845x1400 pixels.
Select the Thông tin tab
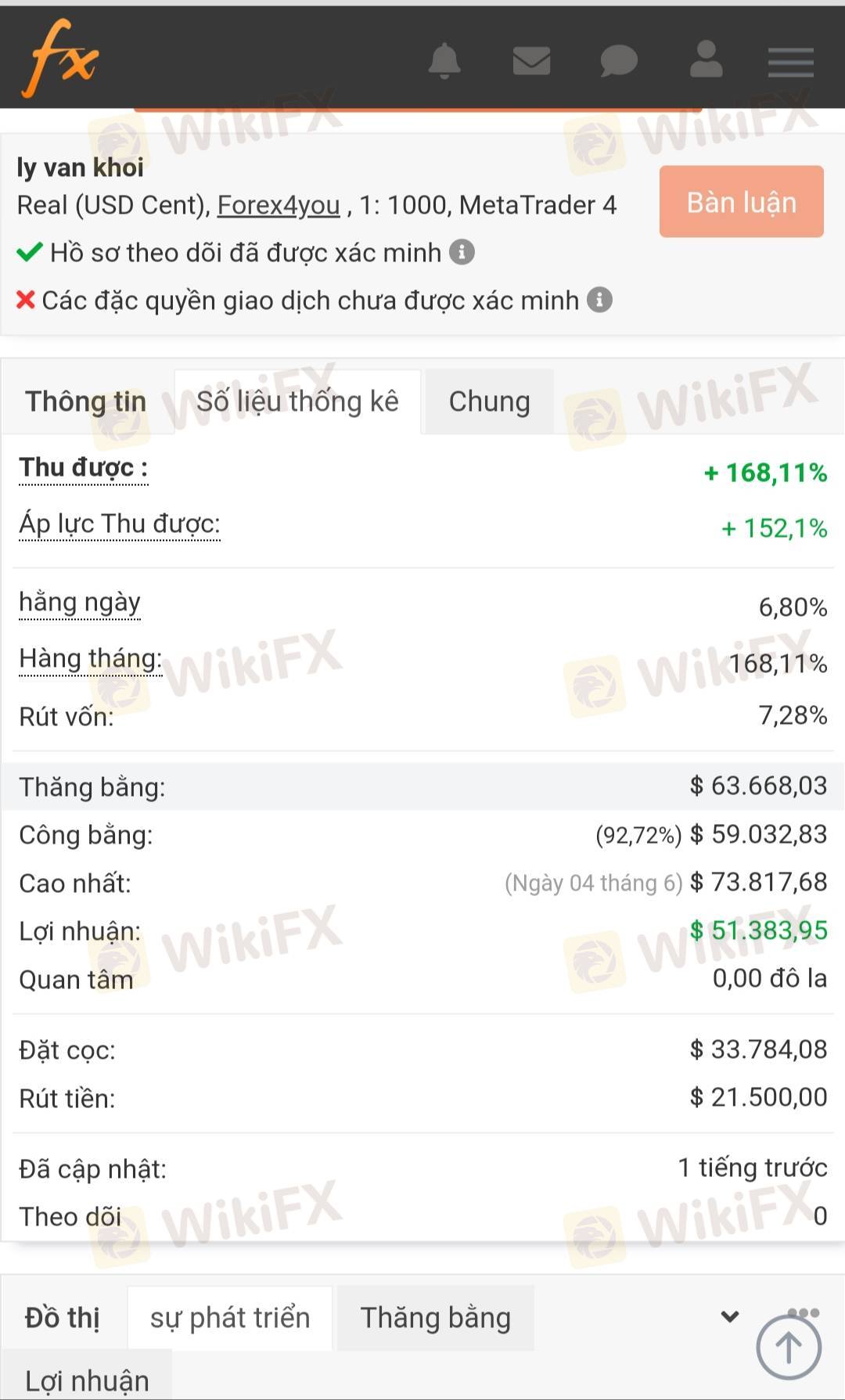pos(86,401)
